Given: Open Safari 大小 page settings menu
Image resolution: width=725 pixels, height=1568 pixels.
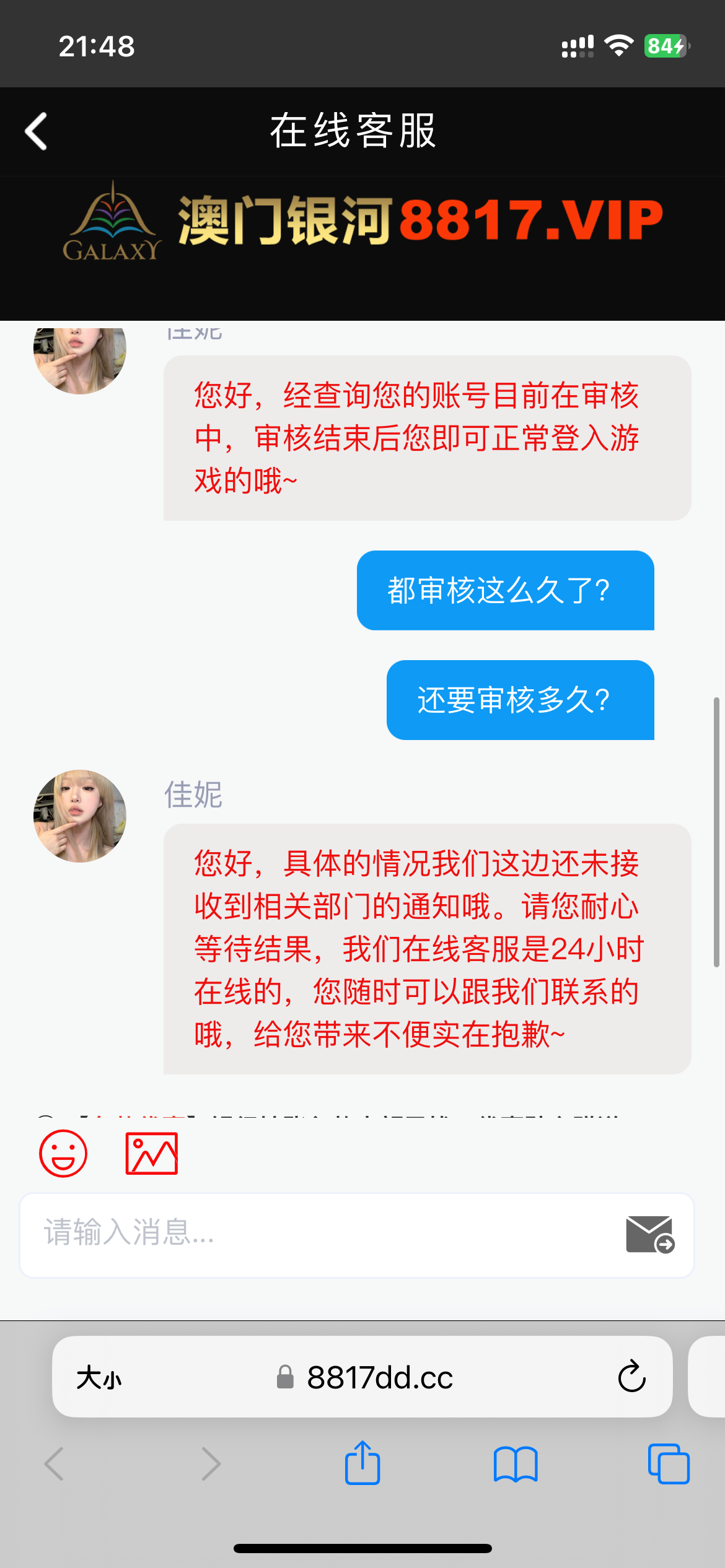Looking at the screenshot, I should pos(99,1378).
